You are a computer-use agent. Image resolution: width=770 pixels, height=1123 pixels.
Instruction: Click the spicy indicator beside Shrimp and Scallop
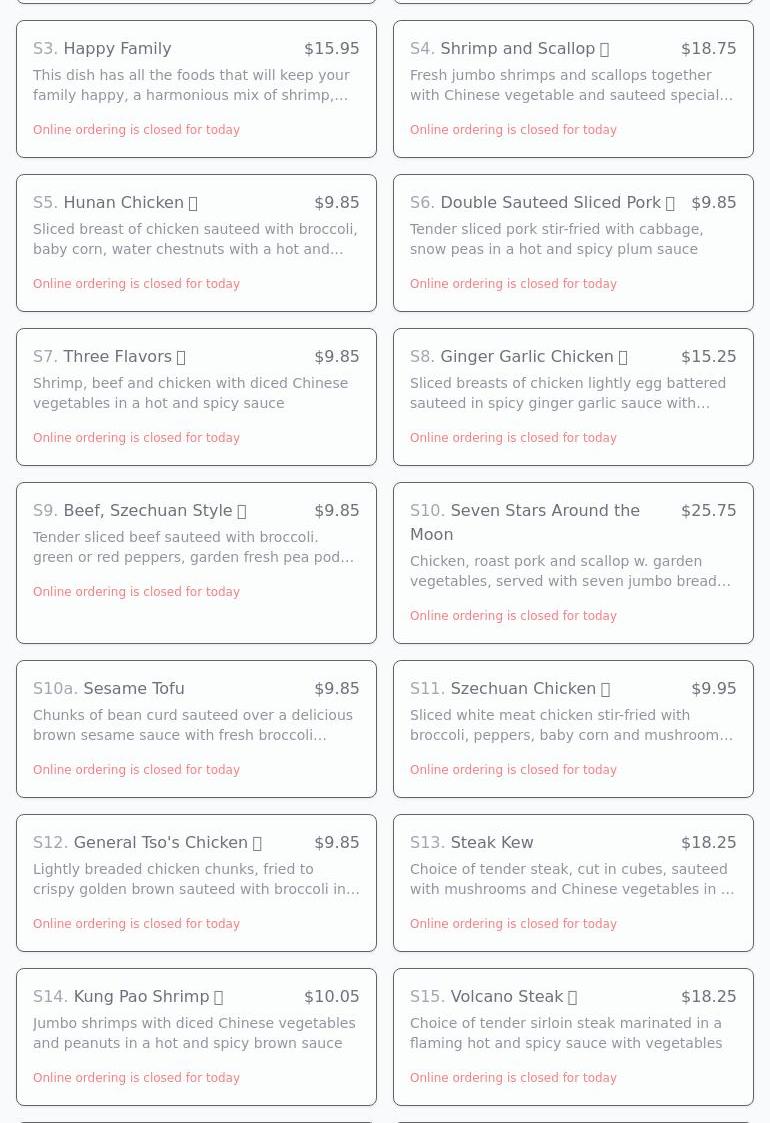[x=604, y=48]
